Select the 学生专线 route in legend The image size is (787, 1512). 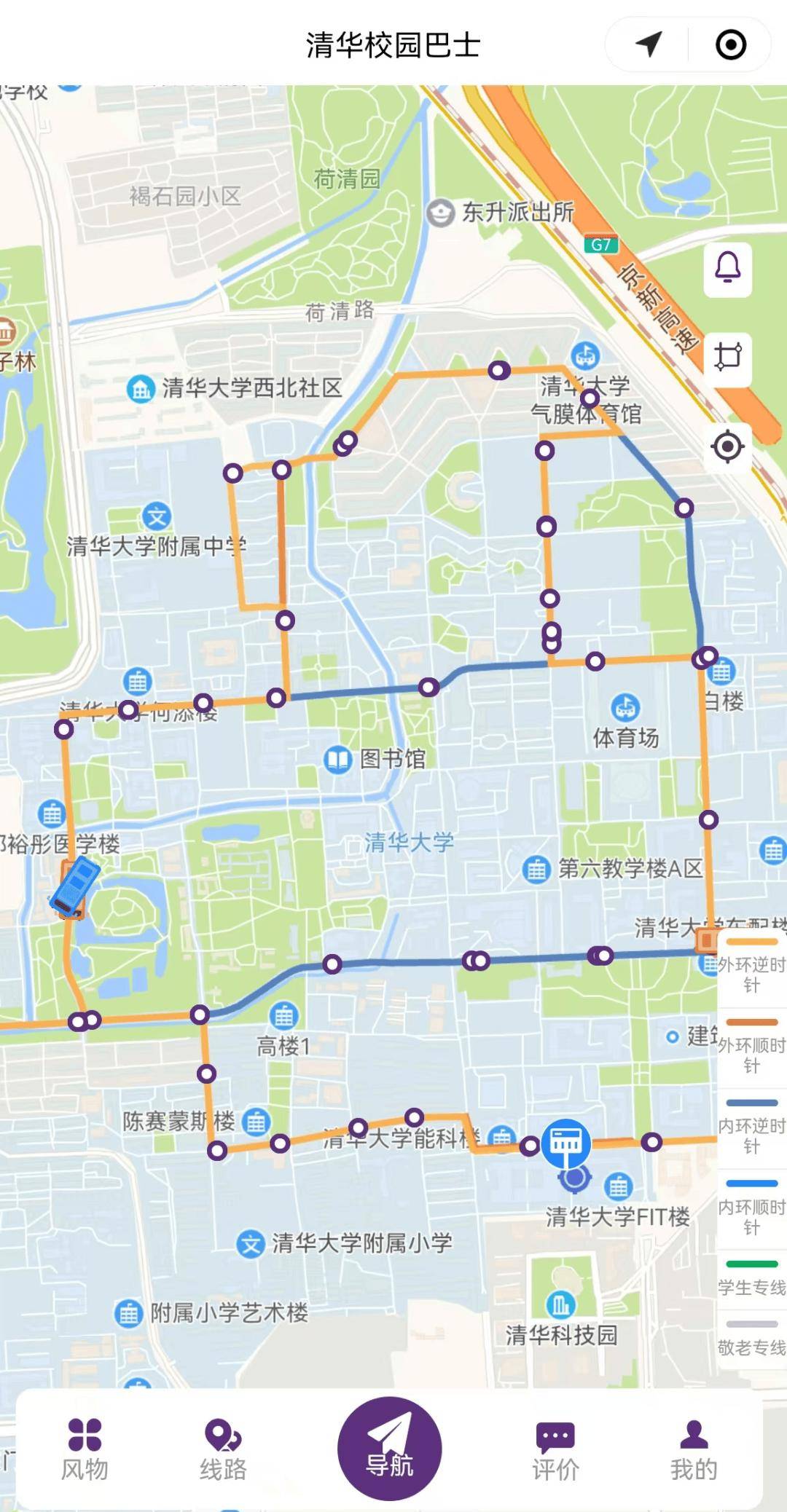tap(752, 1279)
